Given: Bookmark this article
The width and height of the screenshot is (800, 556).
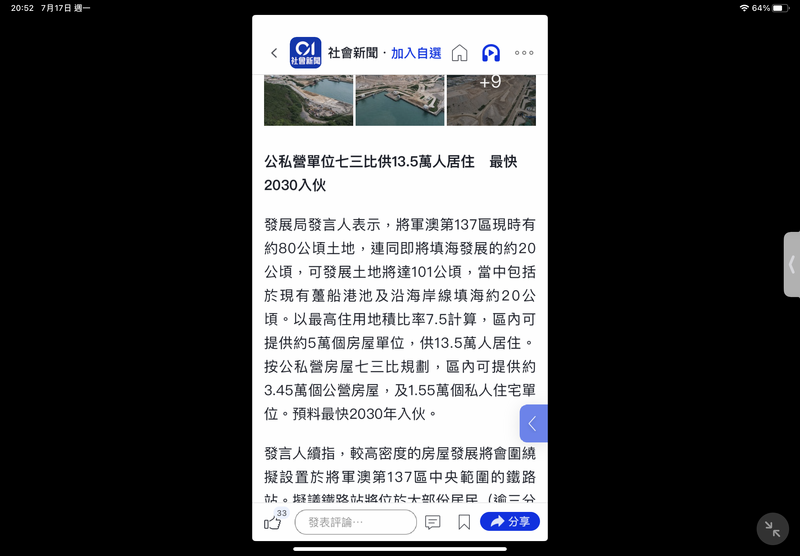Looking at the screenshot, I should [x=464, y=522].
